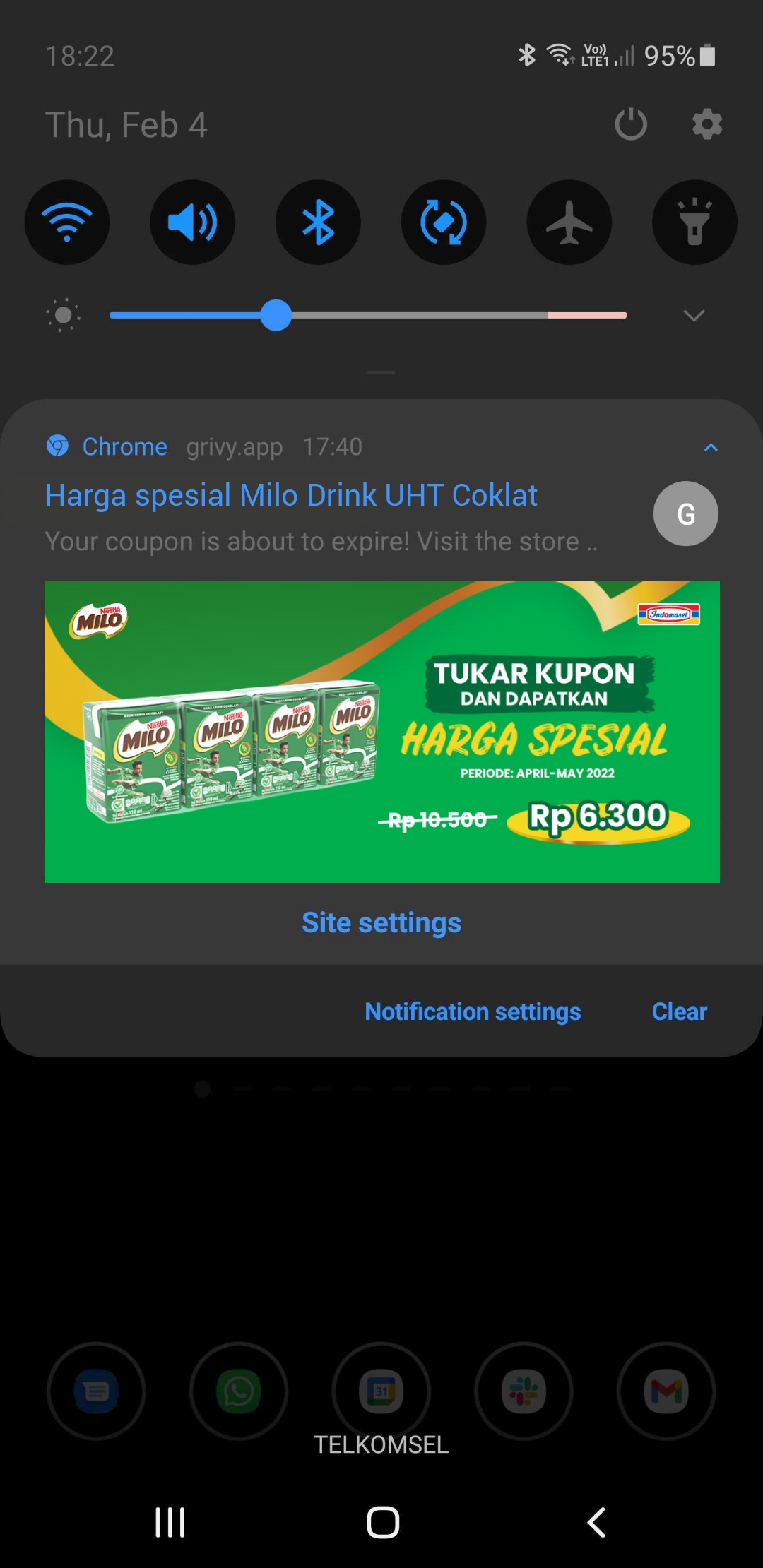
Task: Toggle the sound mode quick setting
Action: (192, 222)
